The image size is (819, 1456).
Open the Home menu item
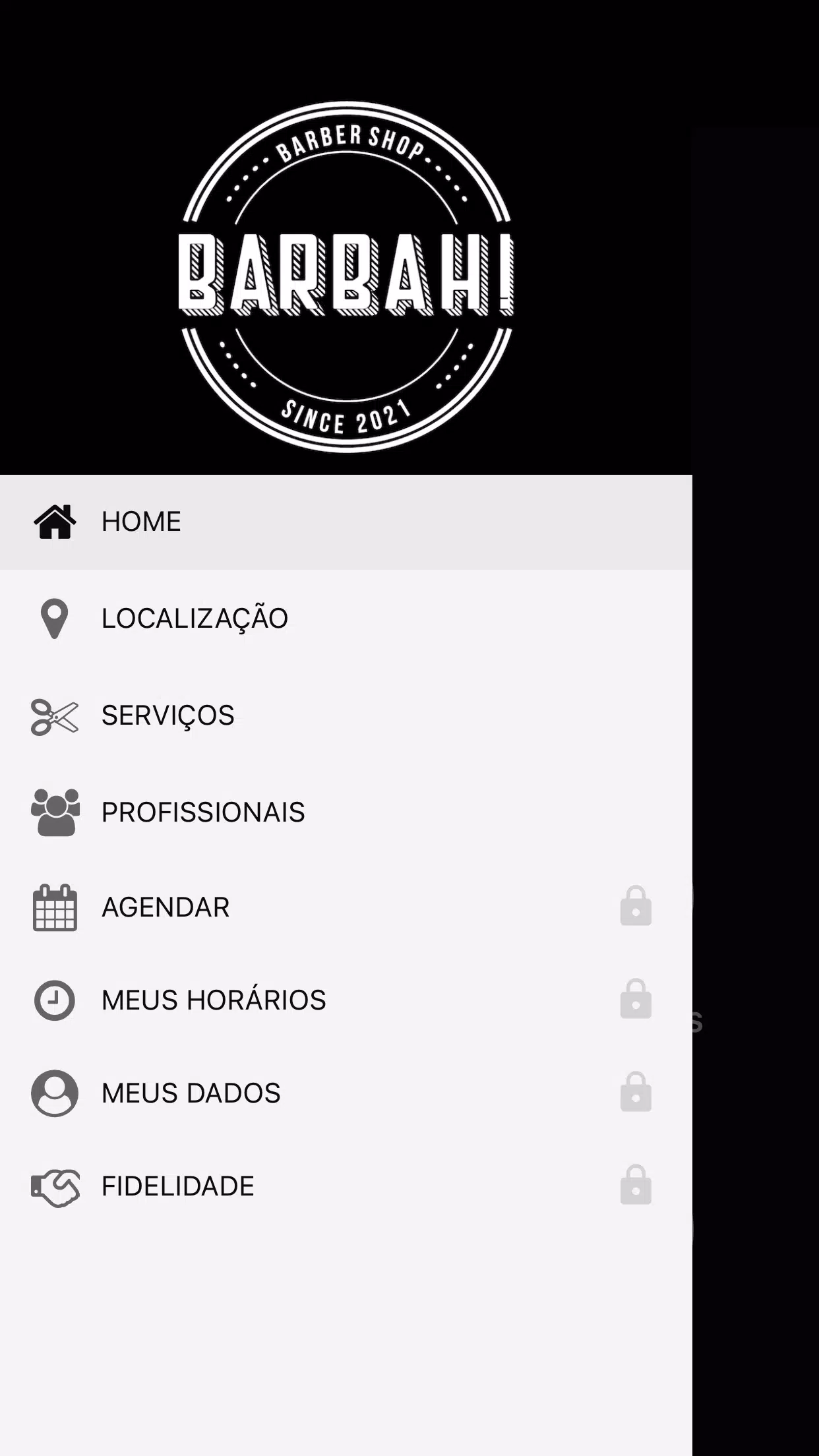[141, 522]
